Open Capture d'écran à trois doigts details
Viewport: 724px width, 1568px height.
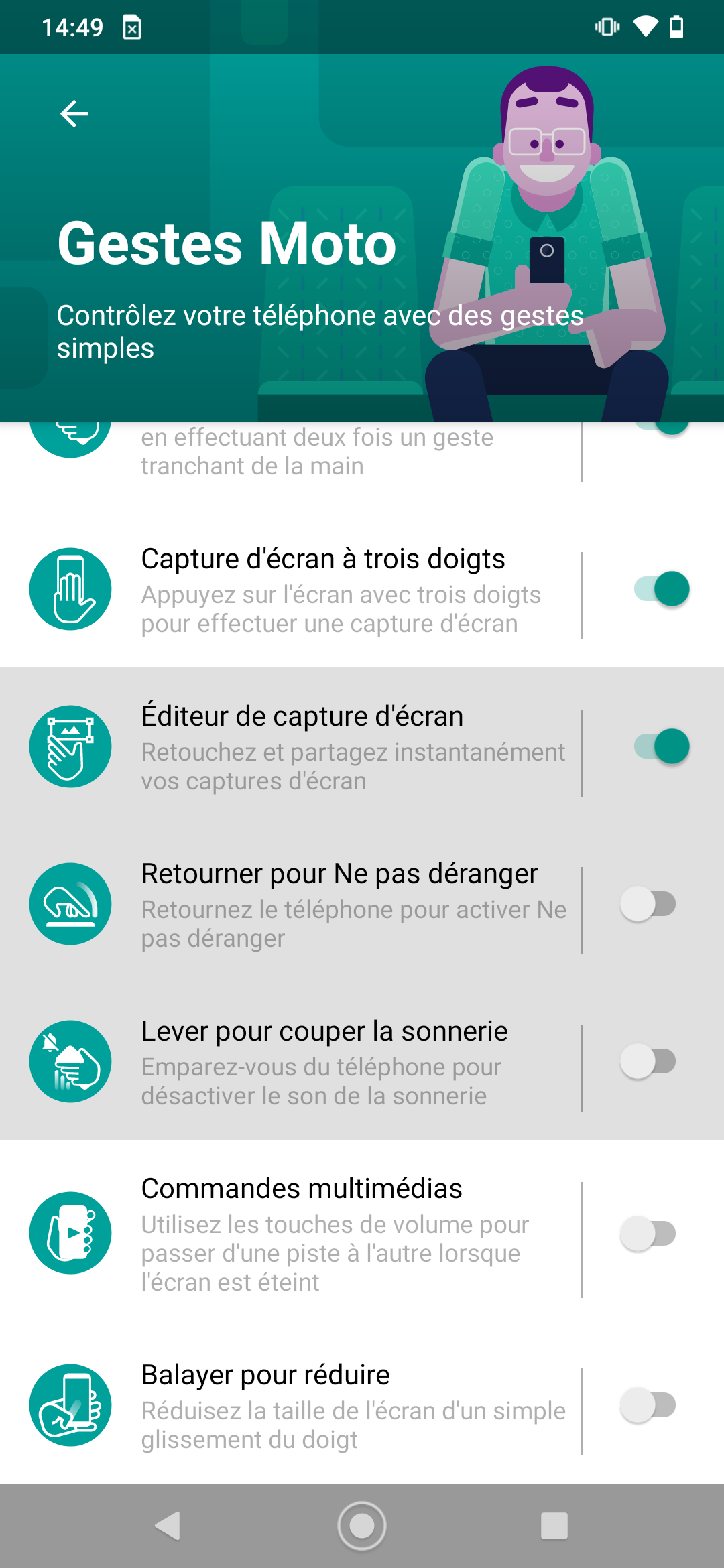291,590
